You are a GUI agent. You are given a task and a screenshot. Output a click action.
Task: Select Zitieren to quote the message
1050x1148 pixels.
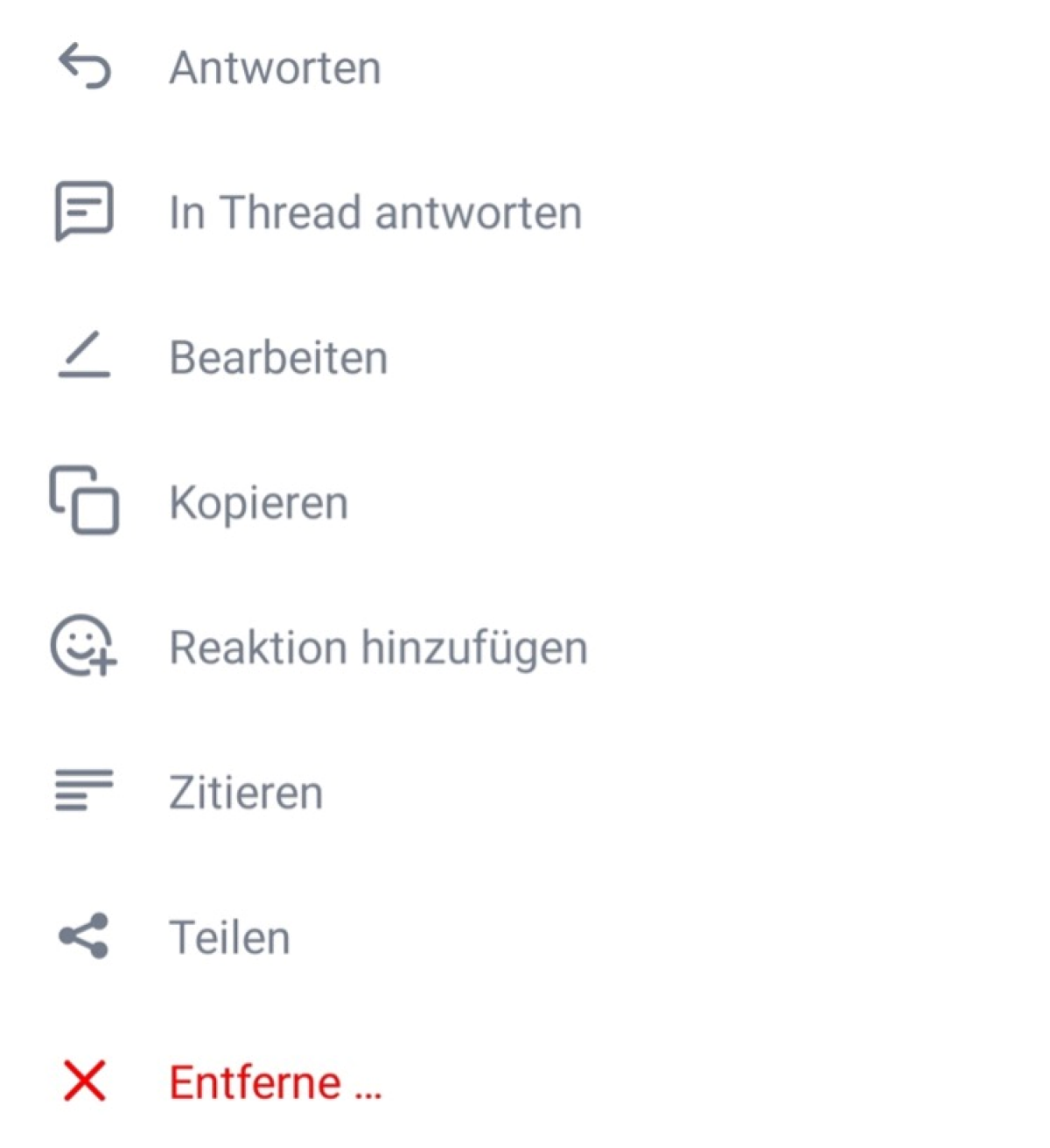tap(245, 790)
